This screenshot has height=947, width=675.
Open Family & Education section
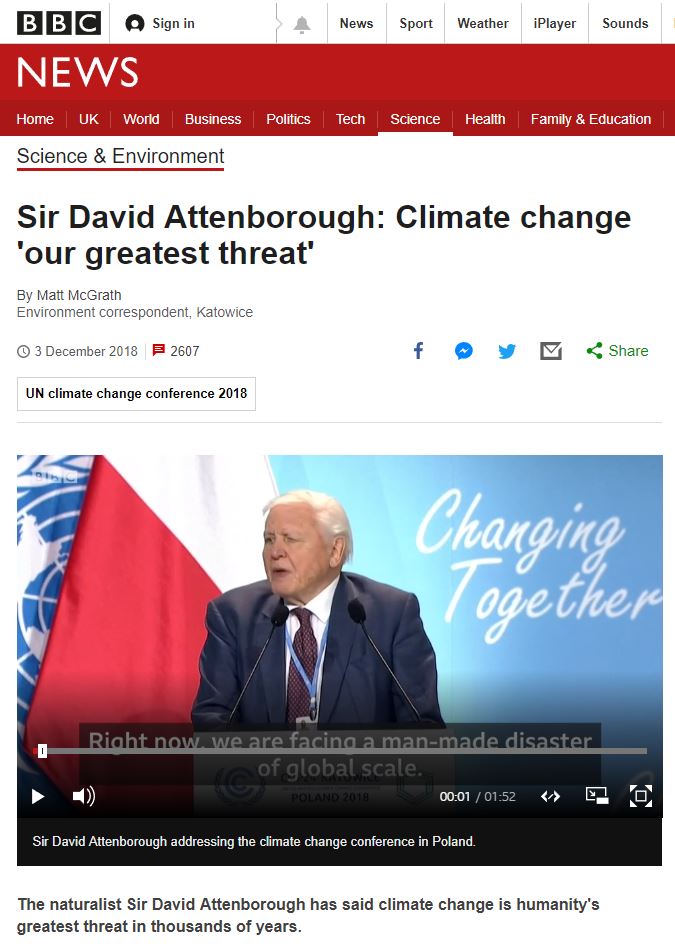(x=590, y=119)
